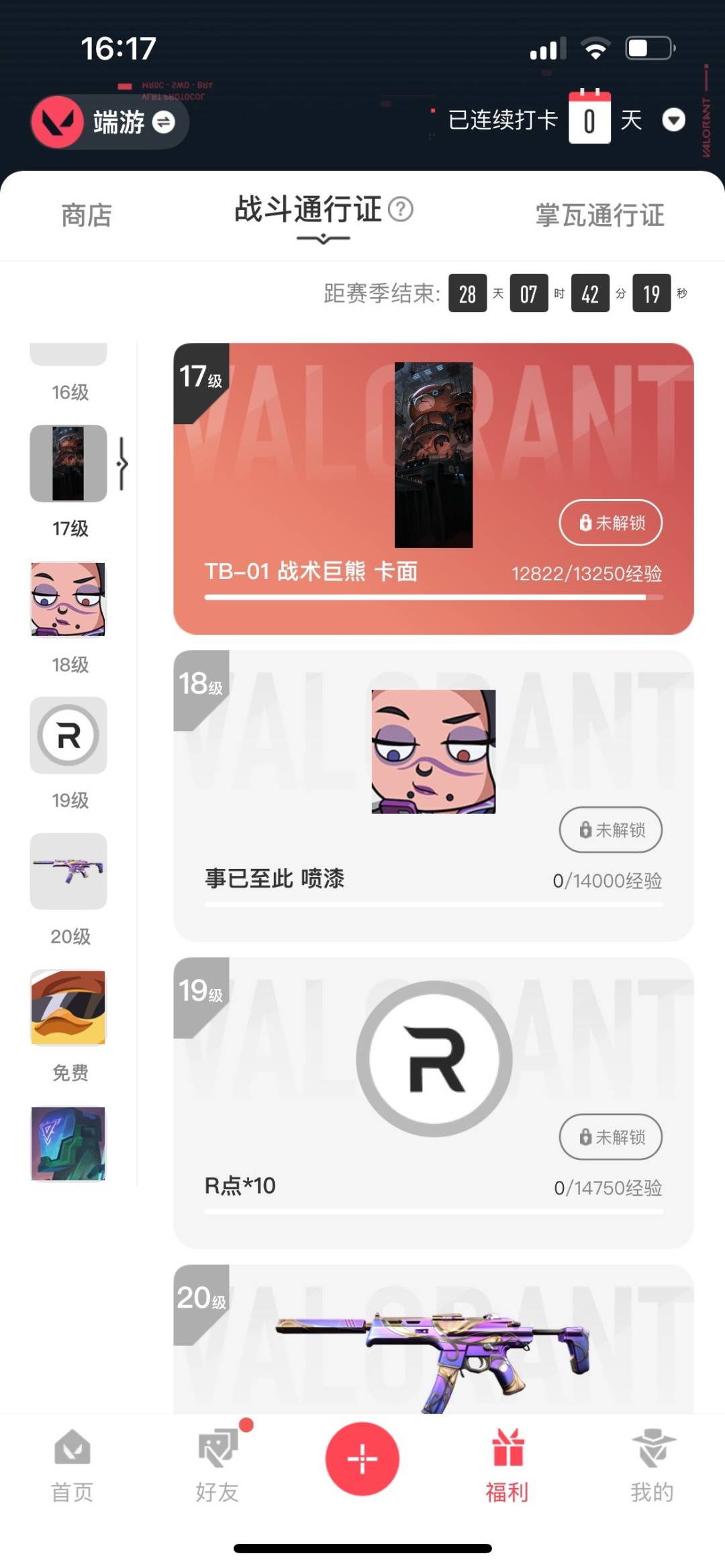Tap 未解锁 on the 17级 reward
The height and width of the screenshot is (1568, 725).
click(x=610, y=523)
